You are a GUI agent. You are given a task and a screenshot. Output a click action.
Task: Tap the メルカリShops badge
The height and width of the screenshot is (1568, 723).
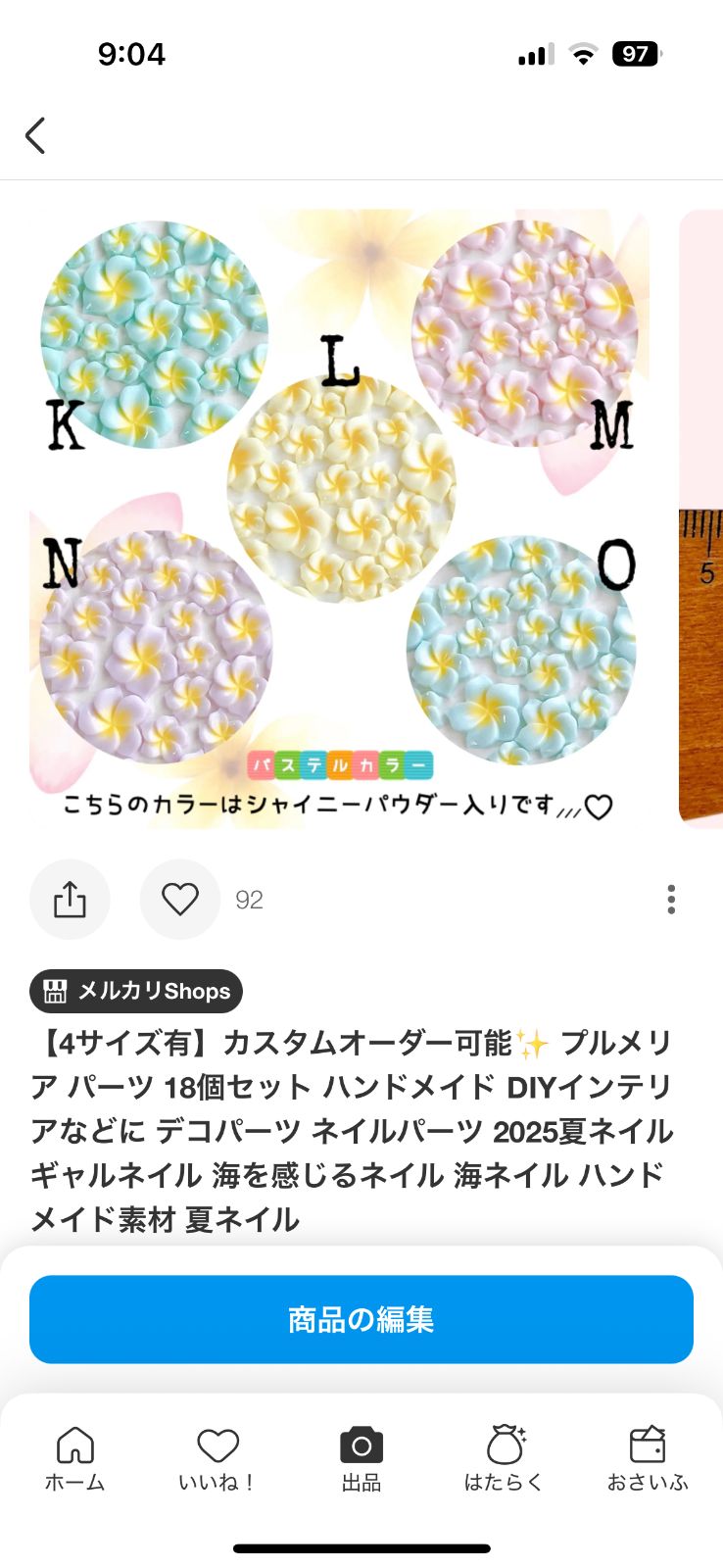pyautogui.click(x=136, y=991)
